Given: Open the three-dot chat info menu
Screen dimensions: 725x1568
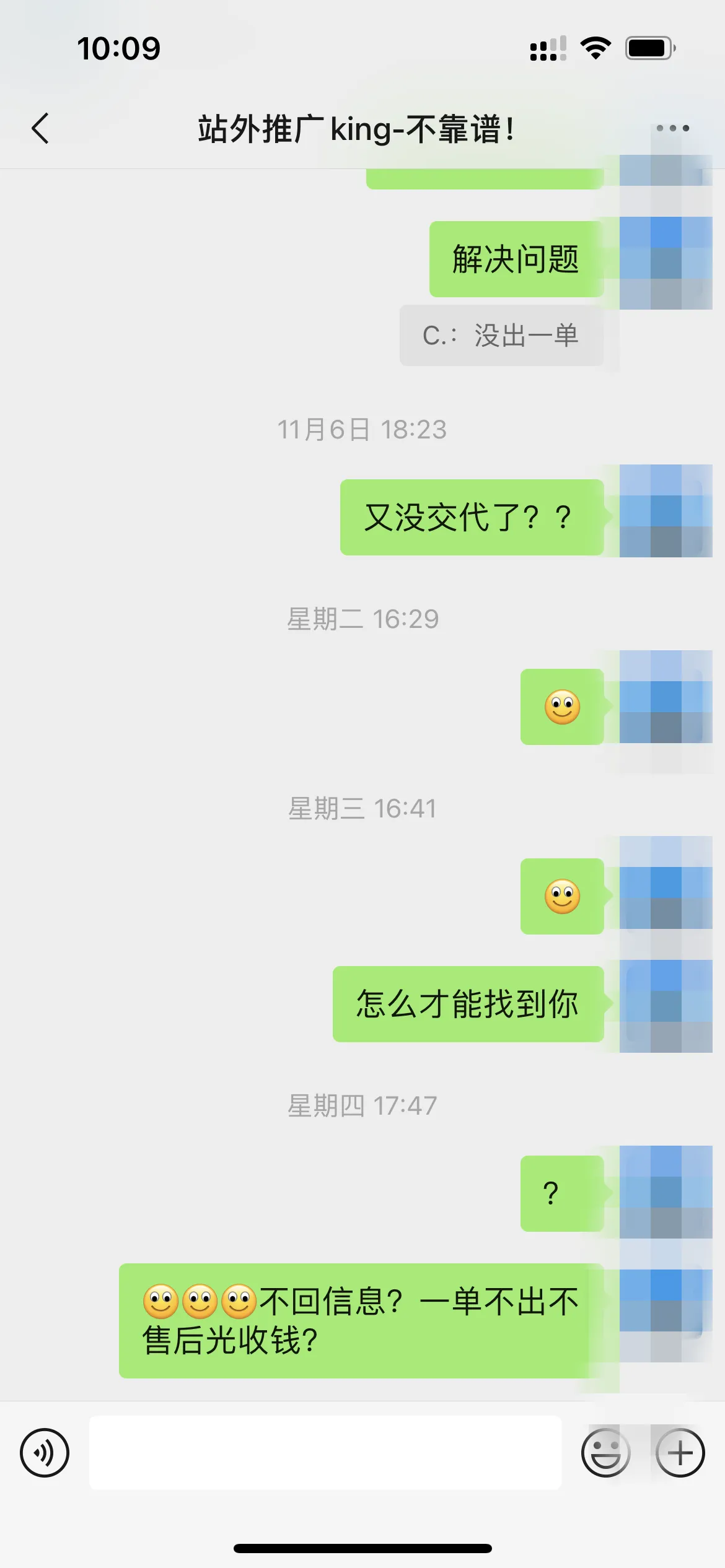Looking at the screenshot, I should click(672, 128).
